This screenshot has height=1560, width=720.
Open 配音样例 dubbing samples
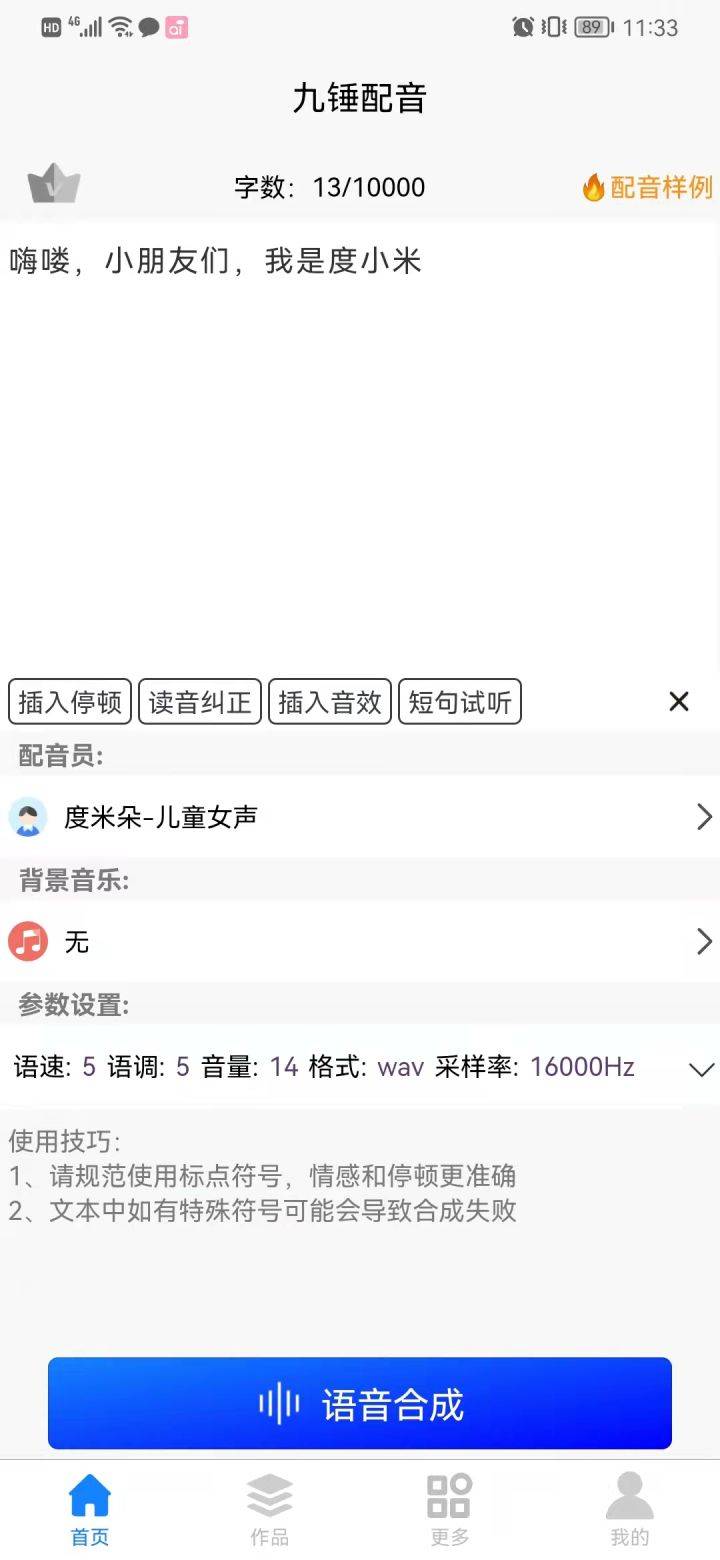(648, 187)
